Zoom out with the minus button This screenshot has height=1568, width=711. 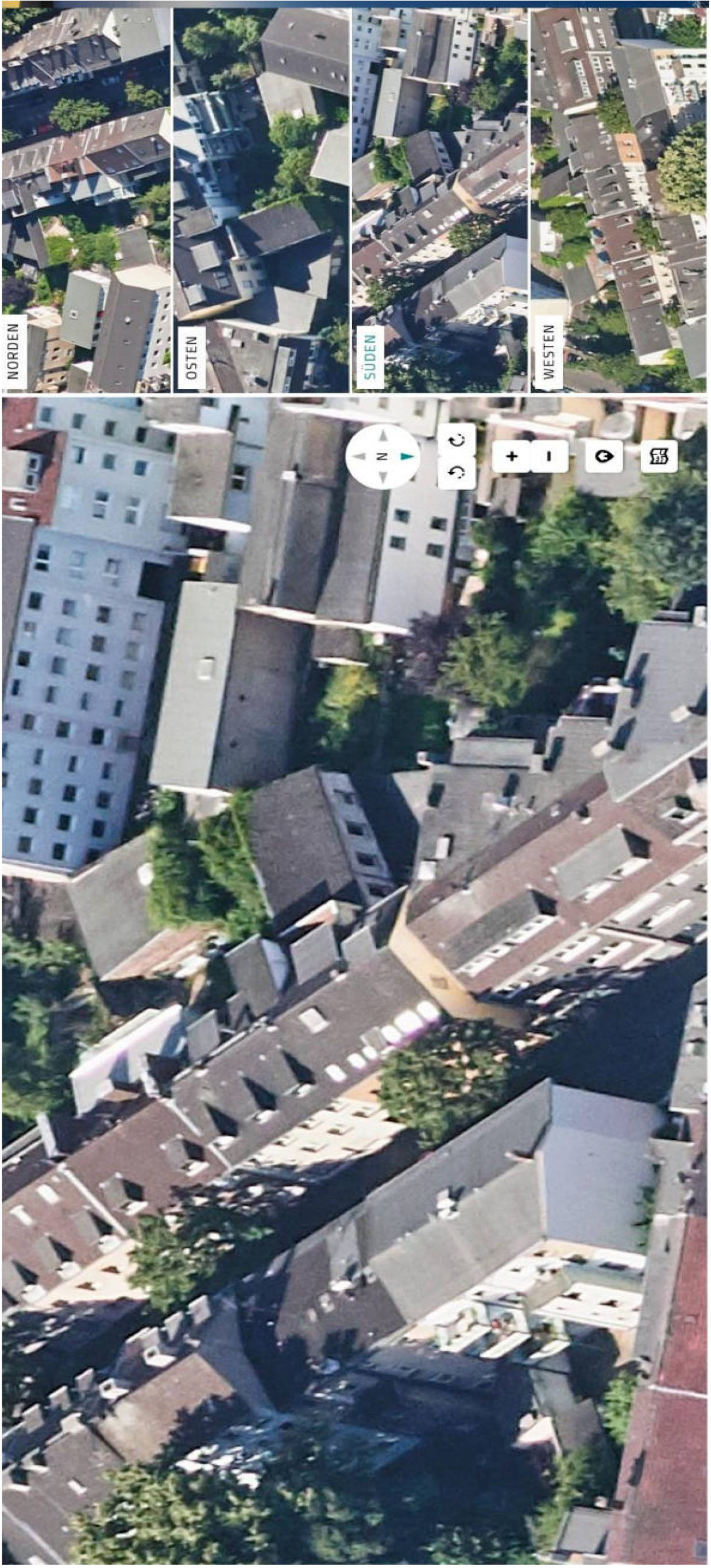pyautogui.click(x=549, y=457)
